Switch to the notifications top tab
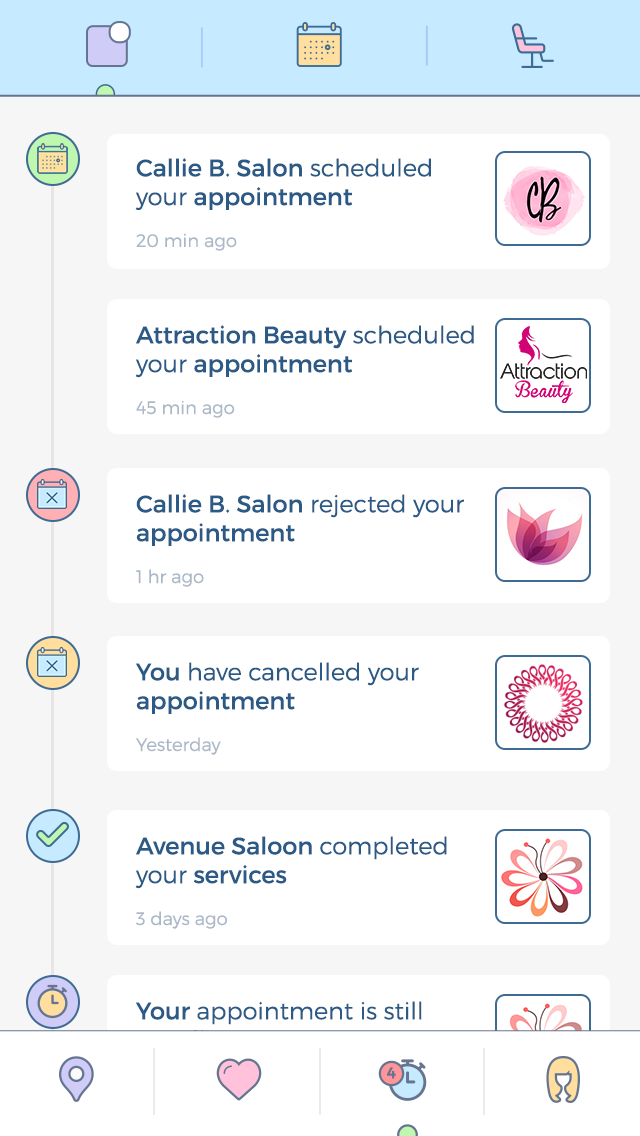 click(107, 45)
